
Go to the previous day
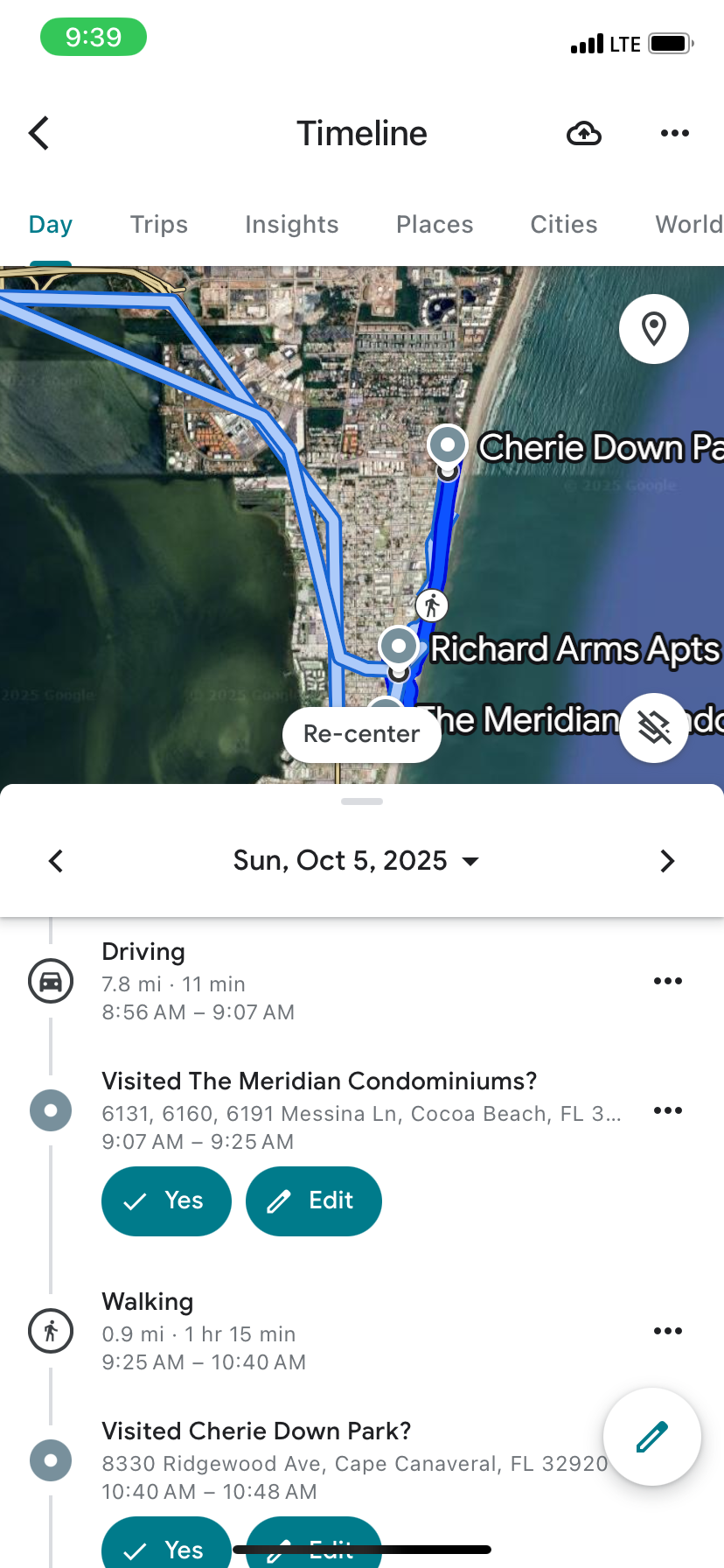(x=56, y=861)
